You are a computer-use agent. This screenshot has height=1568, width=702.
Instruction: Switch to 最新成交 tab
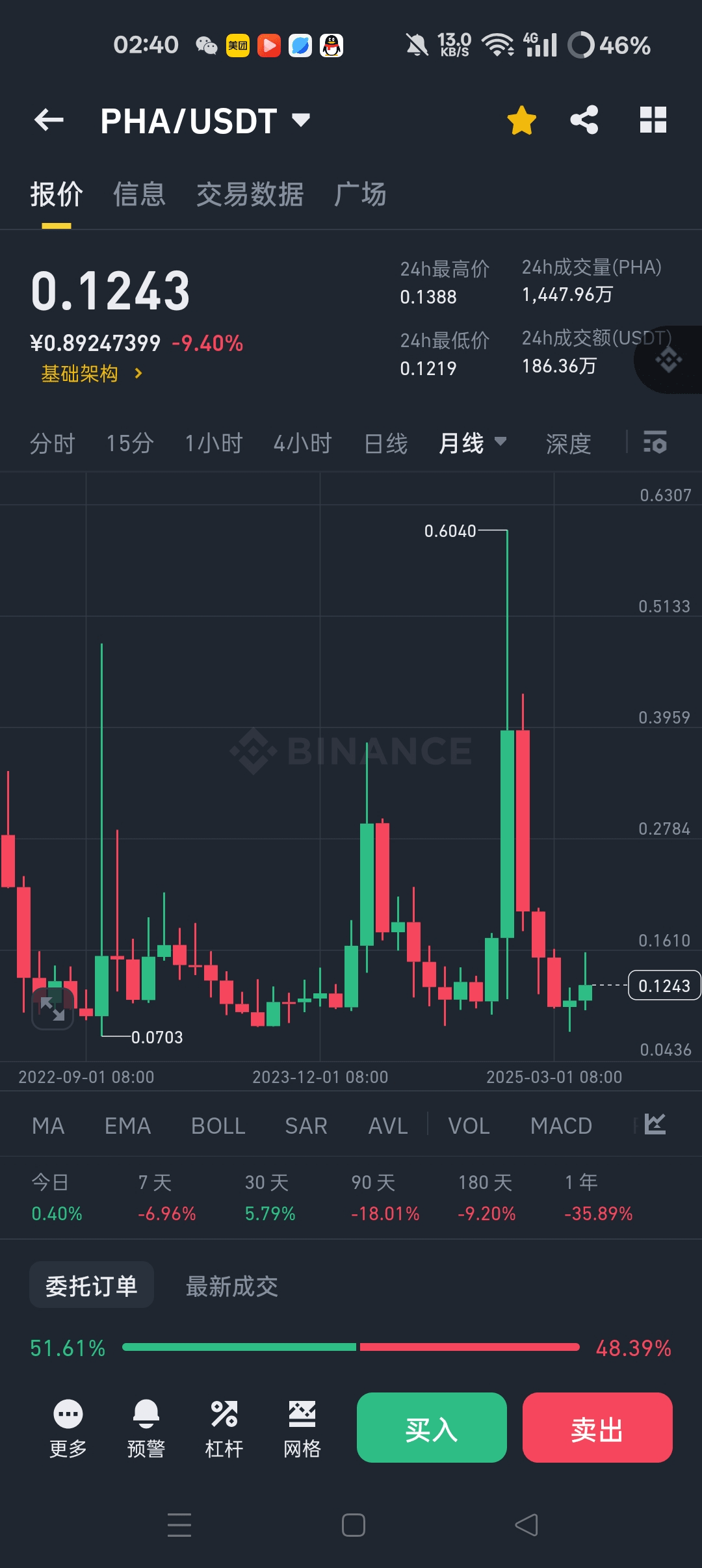(x=232, y=1287)
